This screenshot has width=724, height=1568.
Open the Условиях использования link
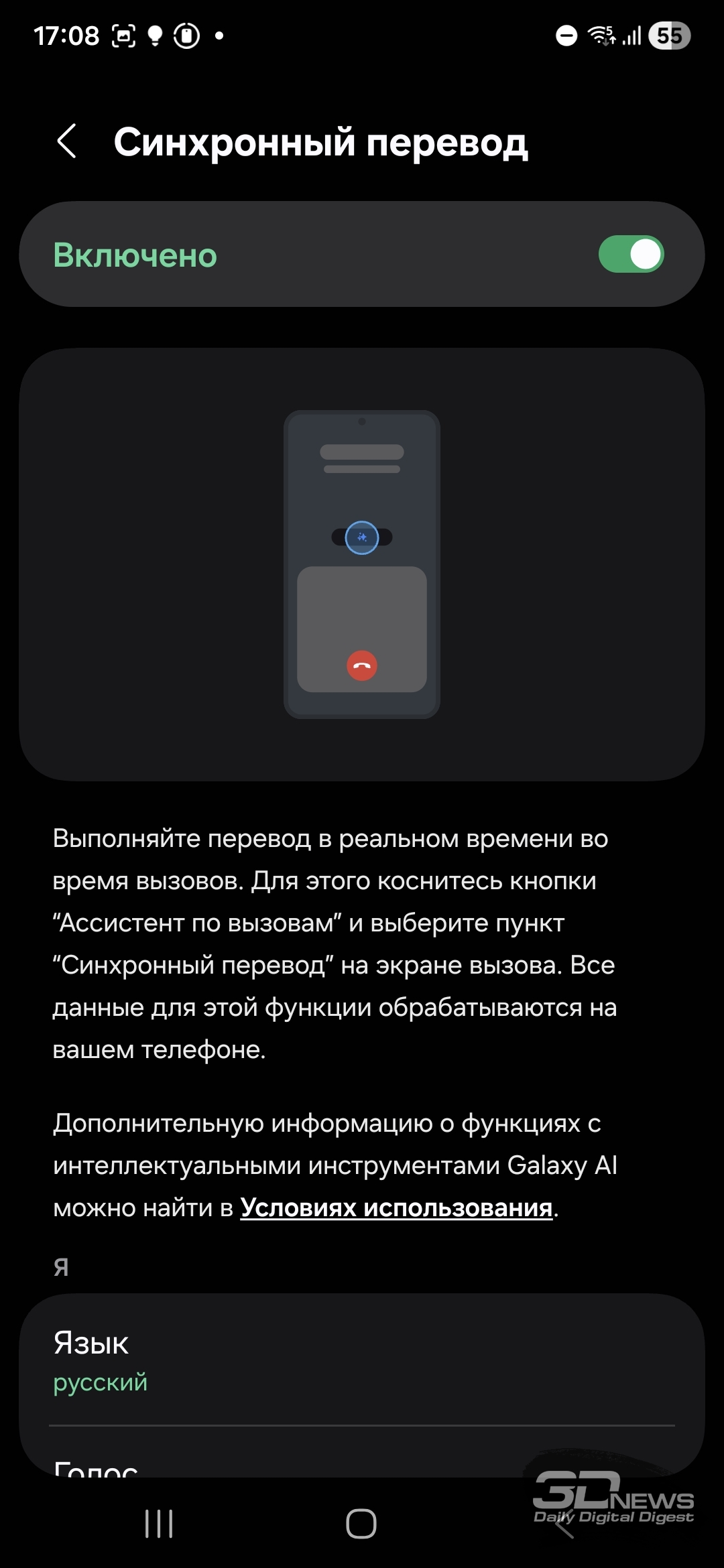click(396, 1207)
